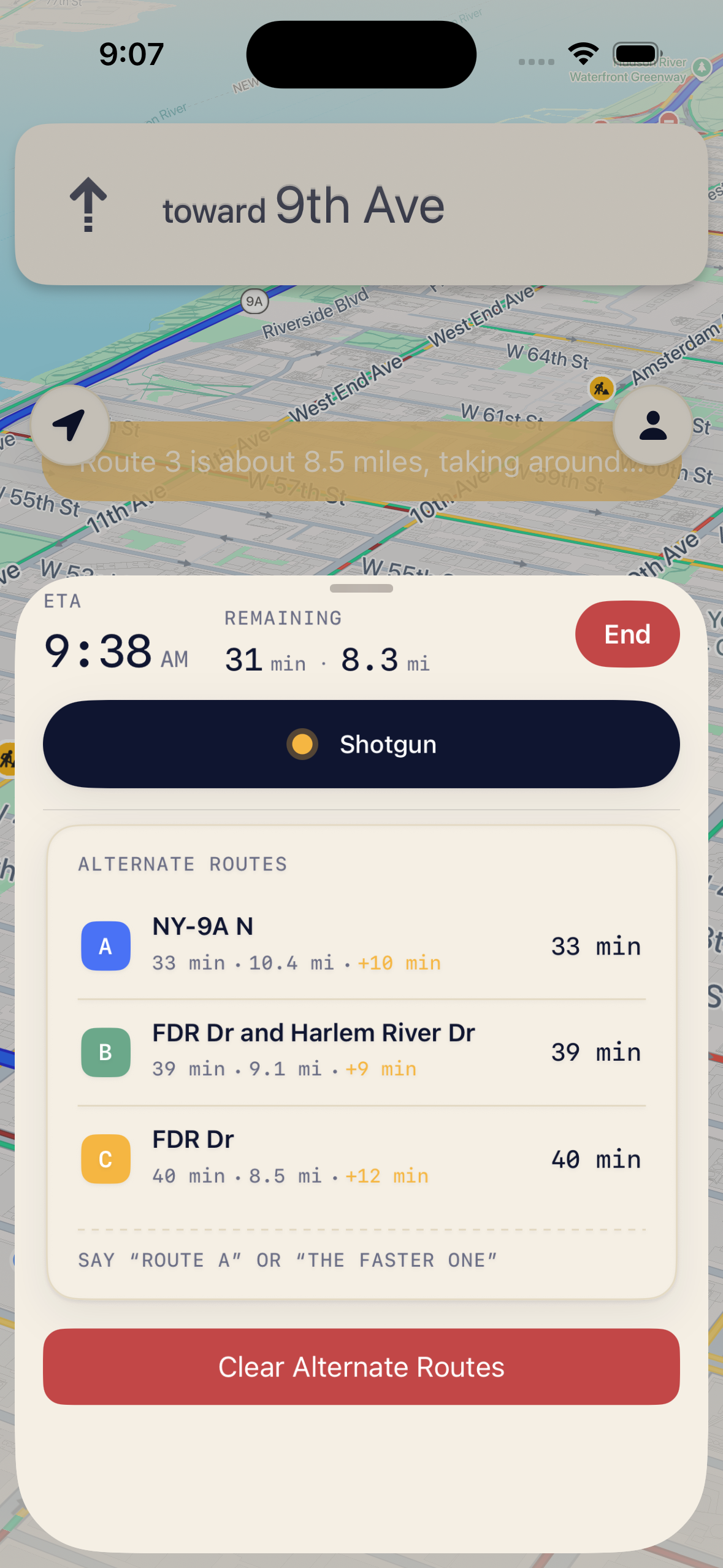Select route A via NY-9A N
723x1568 pixels.
pyautogui.click(x=361, y=945)
